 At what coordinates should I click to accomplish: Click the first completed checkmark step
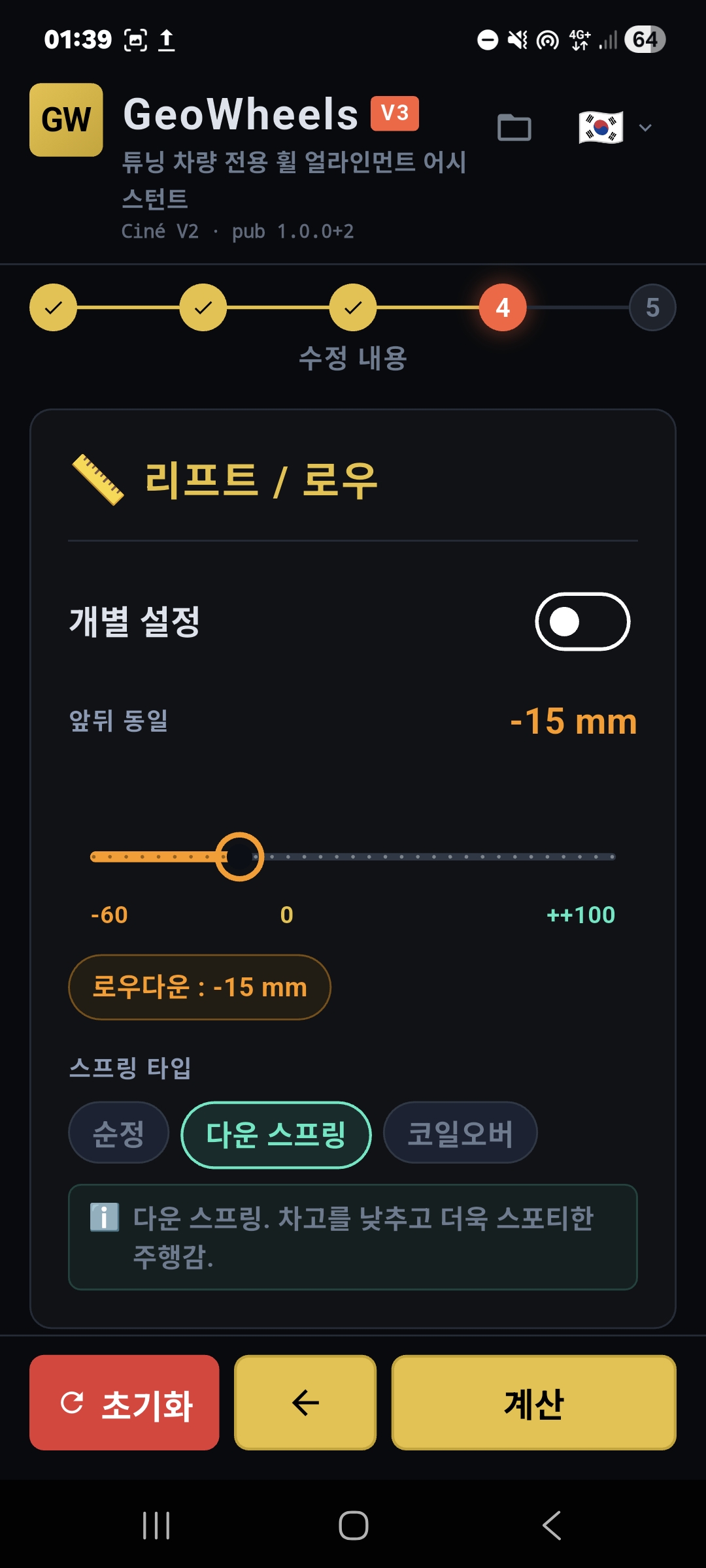tap(52, 307)
